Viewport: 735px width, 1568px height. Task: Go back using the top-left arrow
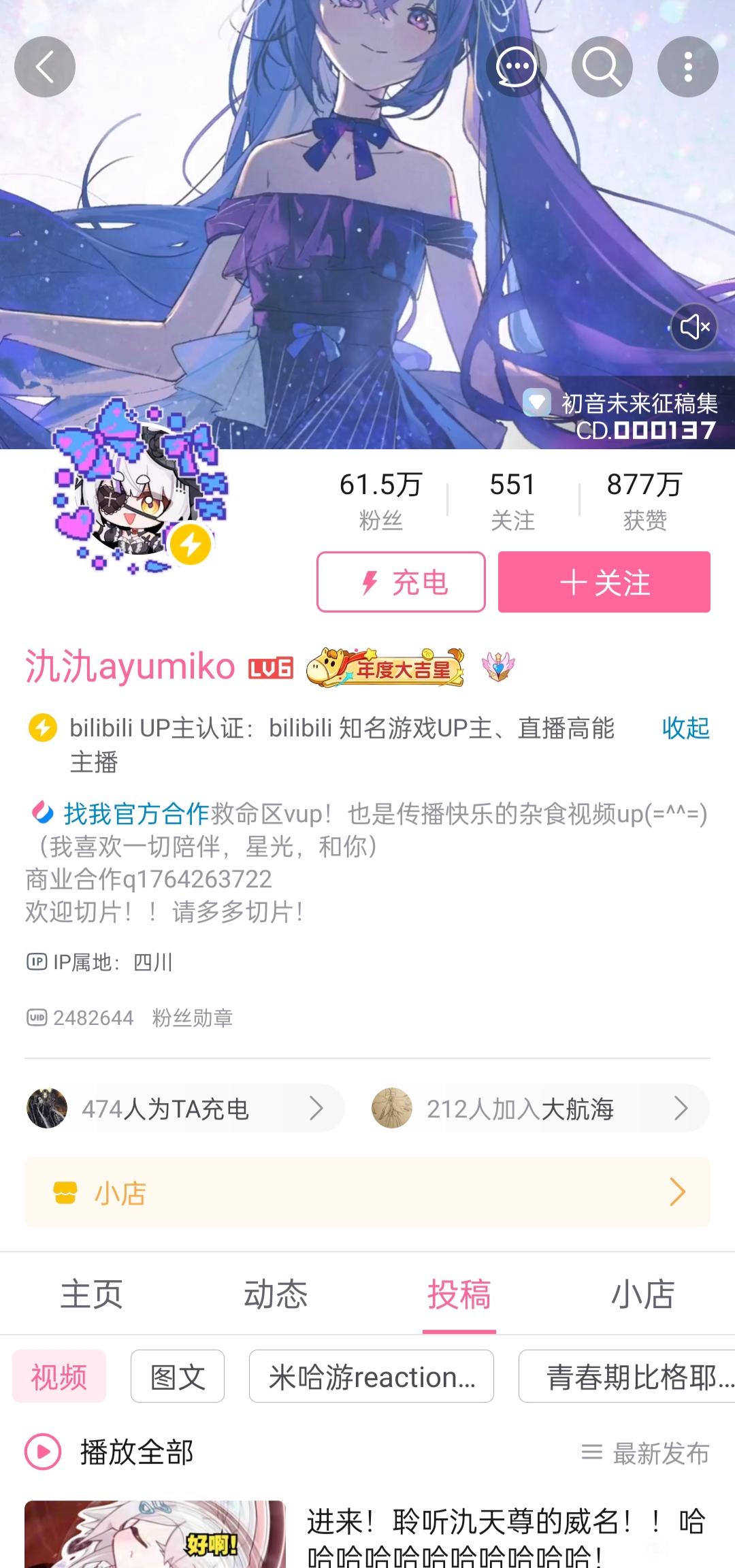(x=45, y=67)
